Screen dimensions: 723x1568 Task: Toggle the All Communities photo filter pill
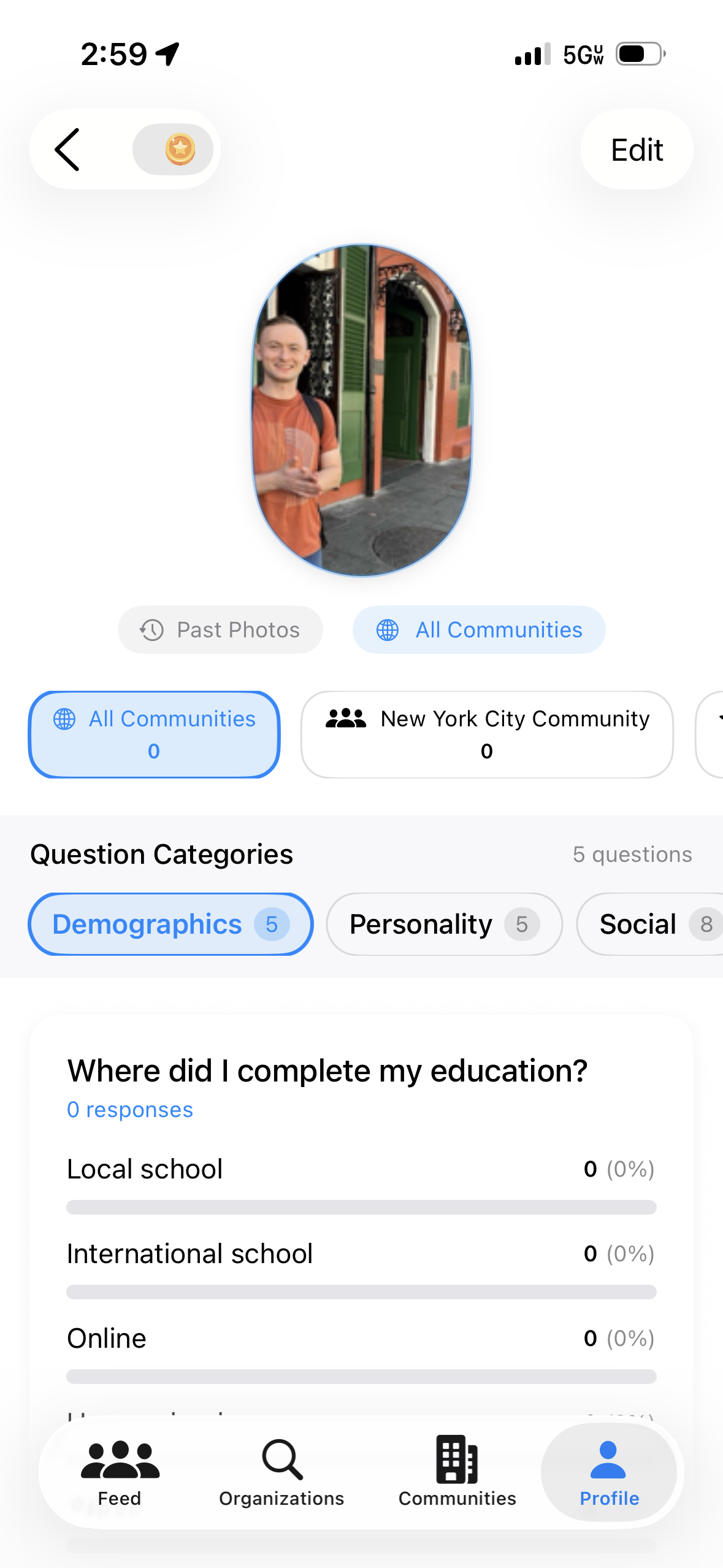479,629
